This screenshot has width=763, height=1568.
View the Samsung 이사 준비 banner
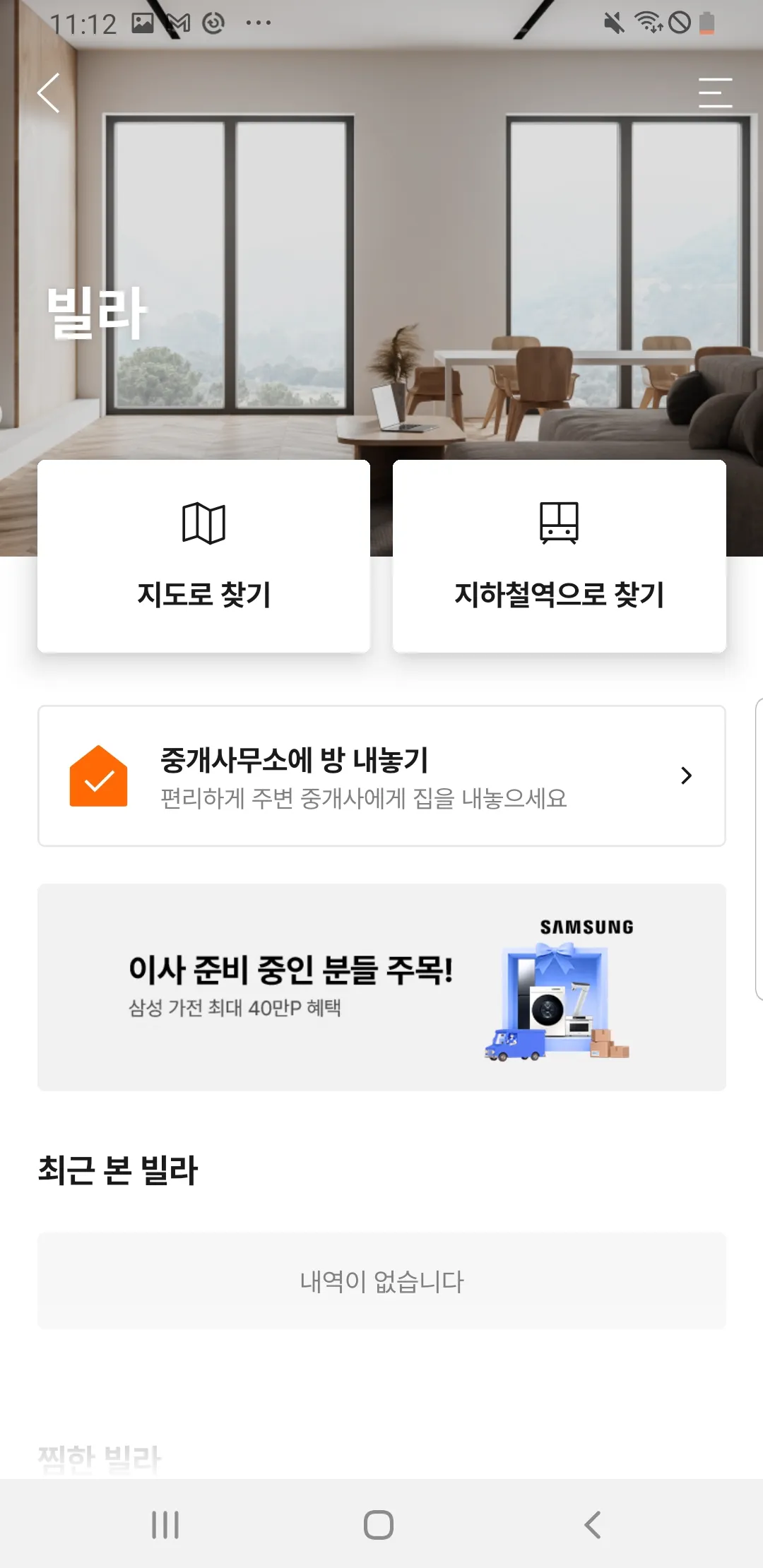tap(381, 987)
